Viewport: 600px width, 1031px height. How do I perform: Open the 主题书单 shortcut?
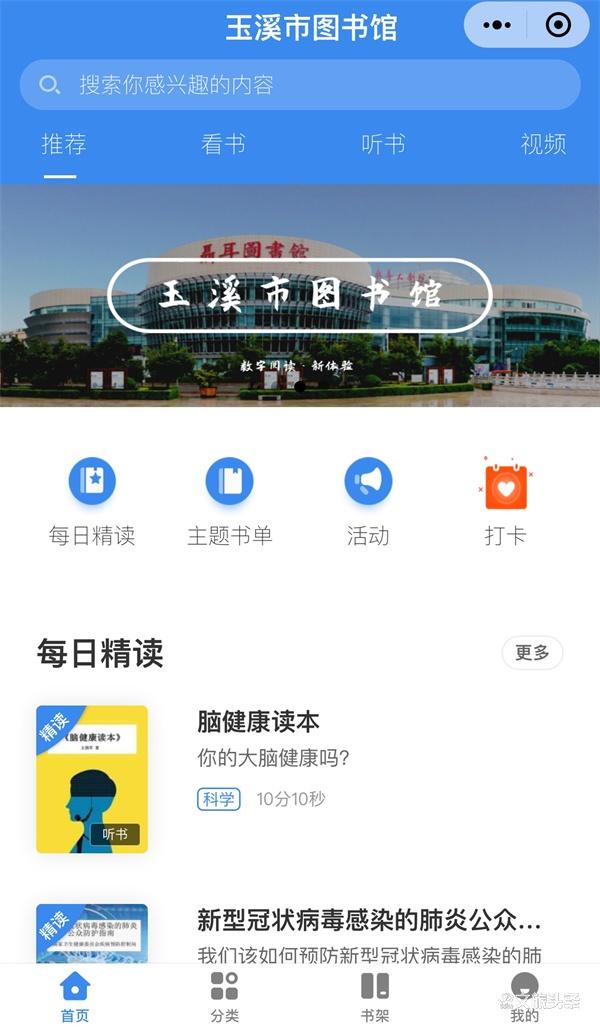point(230,483)
